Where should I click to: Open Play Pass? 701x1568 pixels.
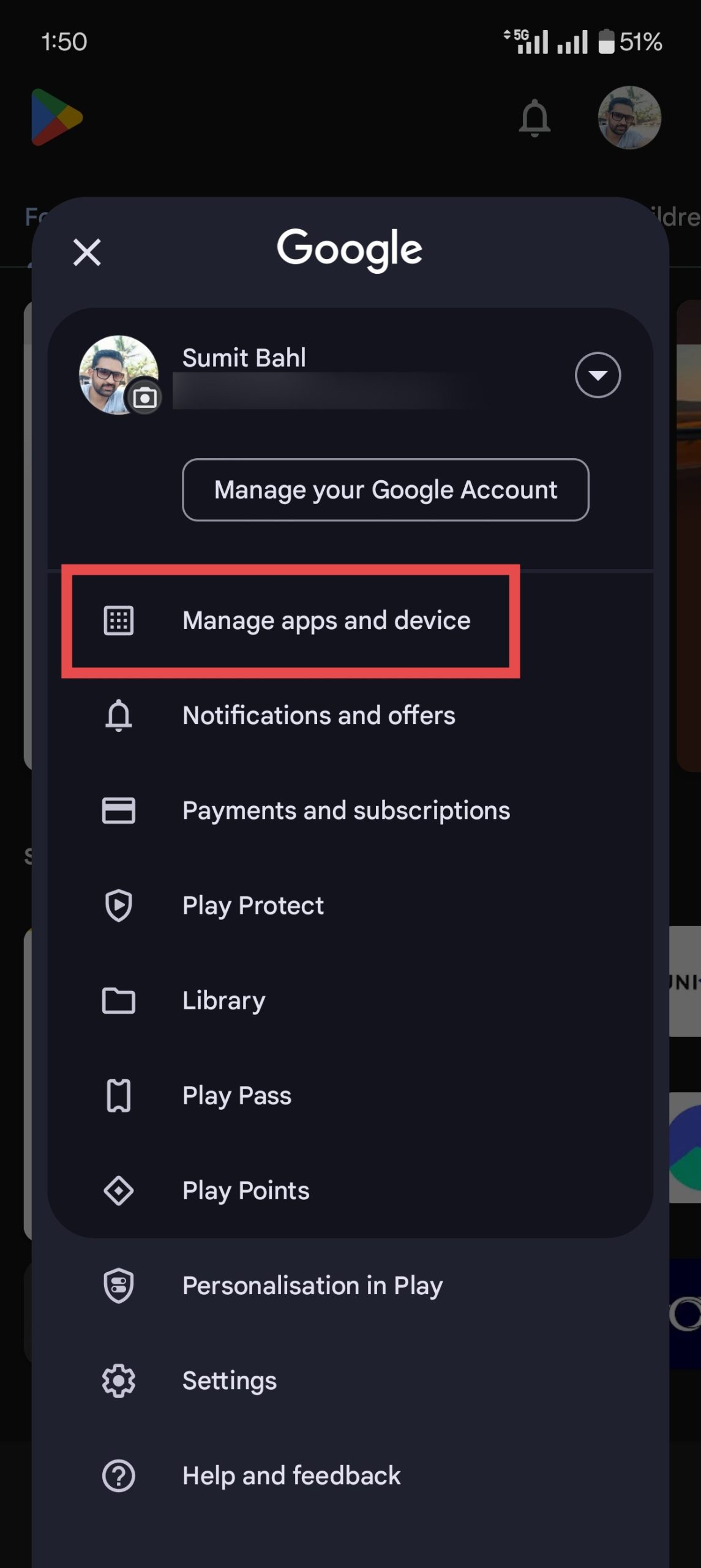(236, 1095)
